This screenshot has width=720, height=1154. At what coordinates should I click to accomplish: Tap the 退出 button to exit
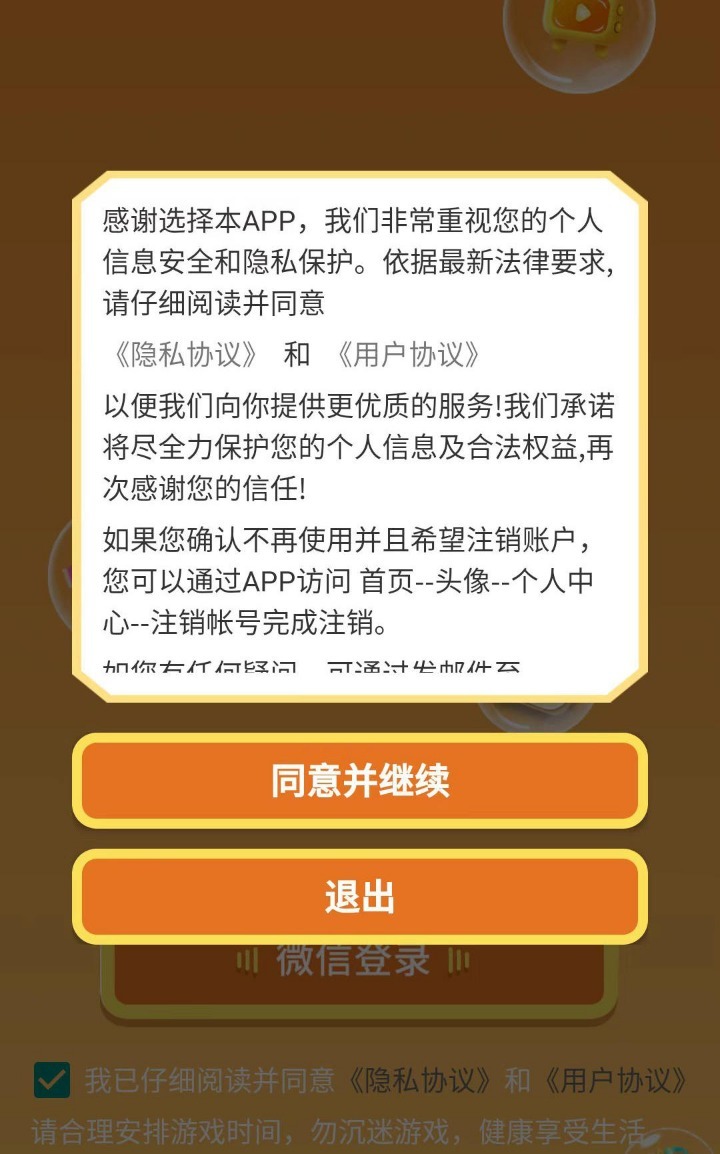(x=360, y=897)
